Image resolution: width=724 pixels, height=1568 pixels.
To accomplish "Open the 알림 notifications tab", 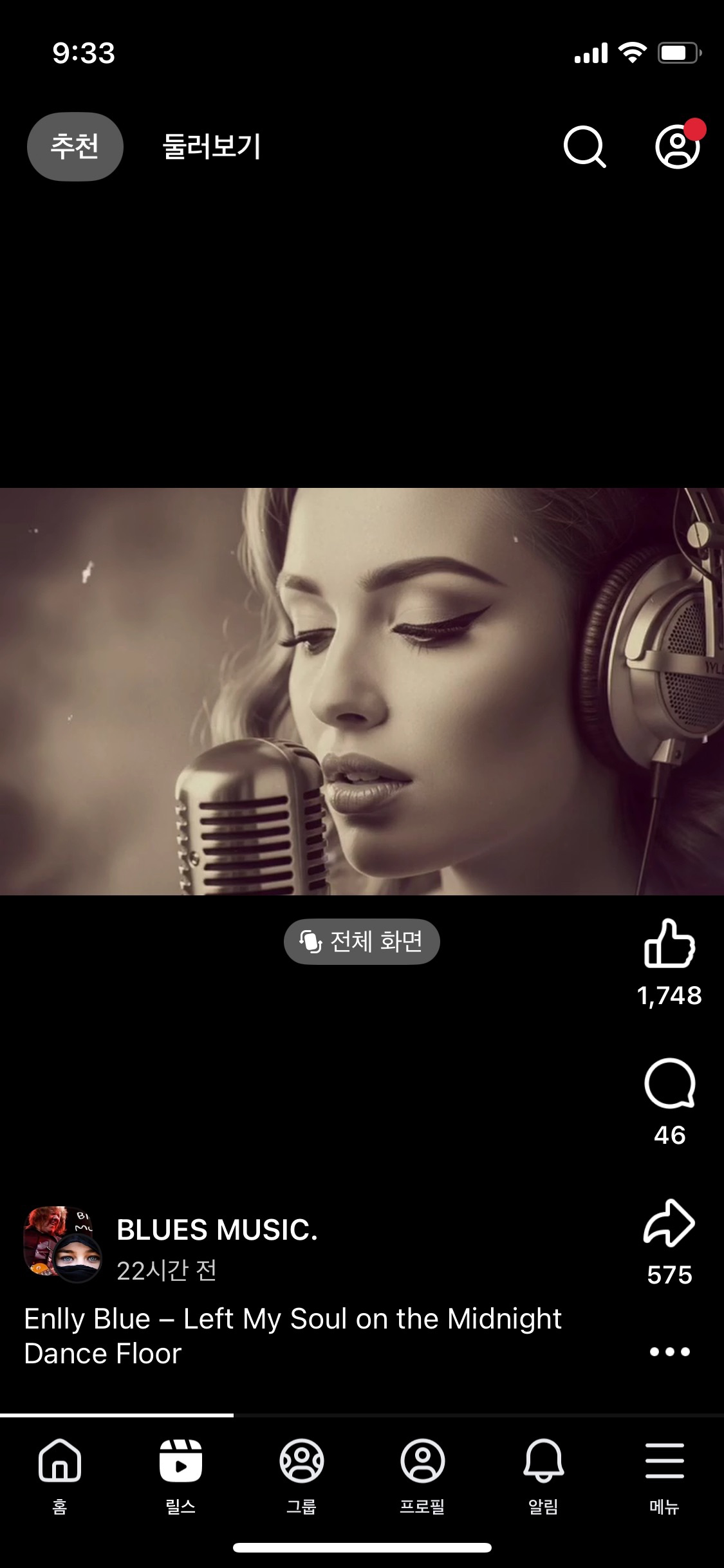I will point(543,1474).
